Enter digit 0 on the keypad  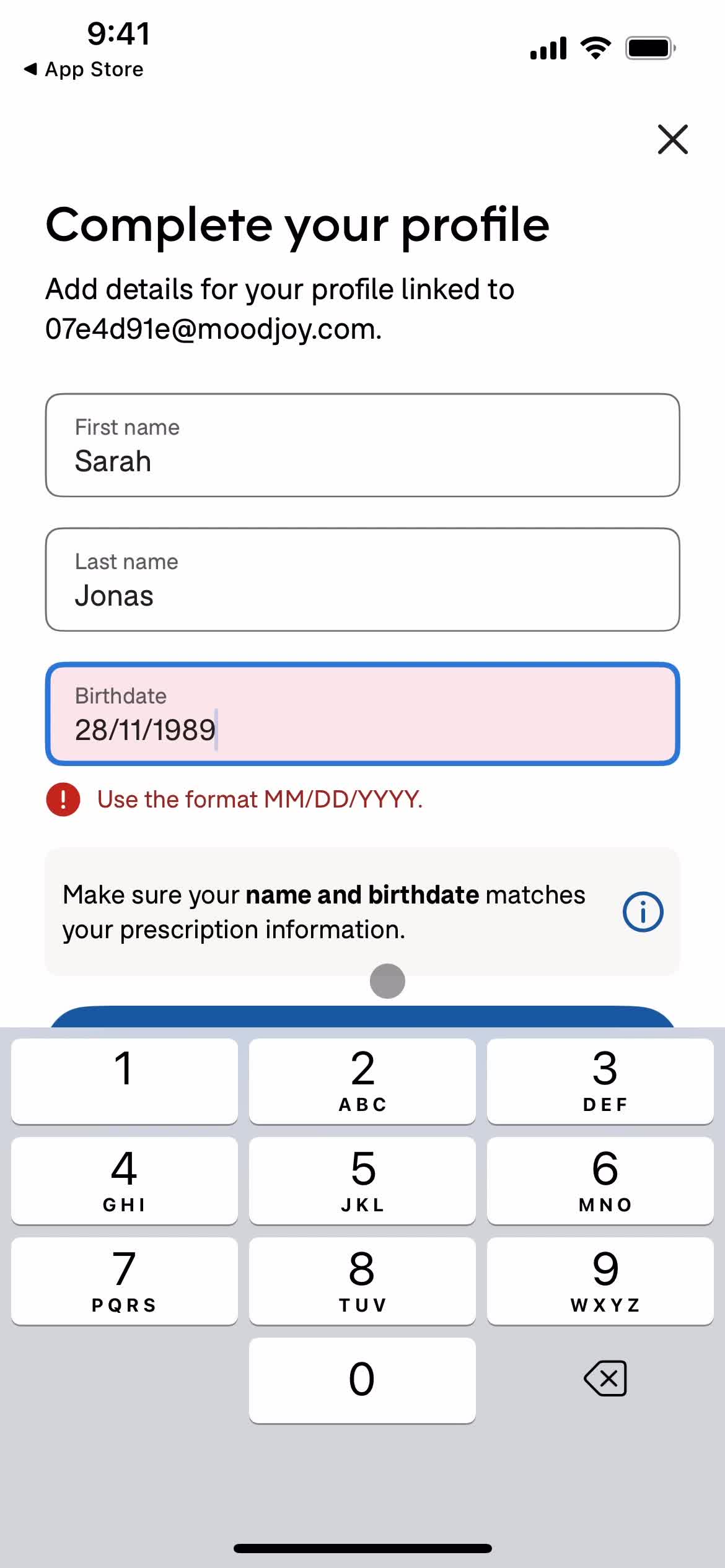pos(362,1380)
